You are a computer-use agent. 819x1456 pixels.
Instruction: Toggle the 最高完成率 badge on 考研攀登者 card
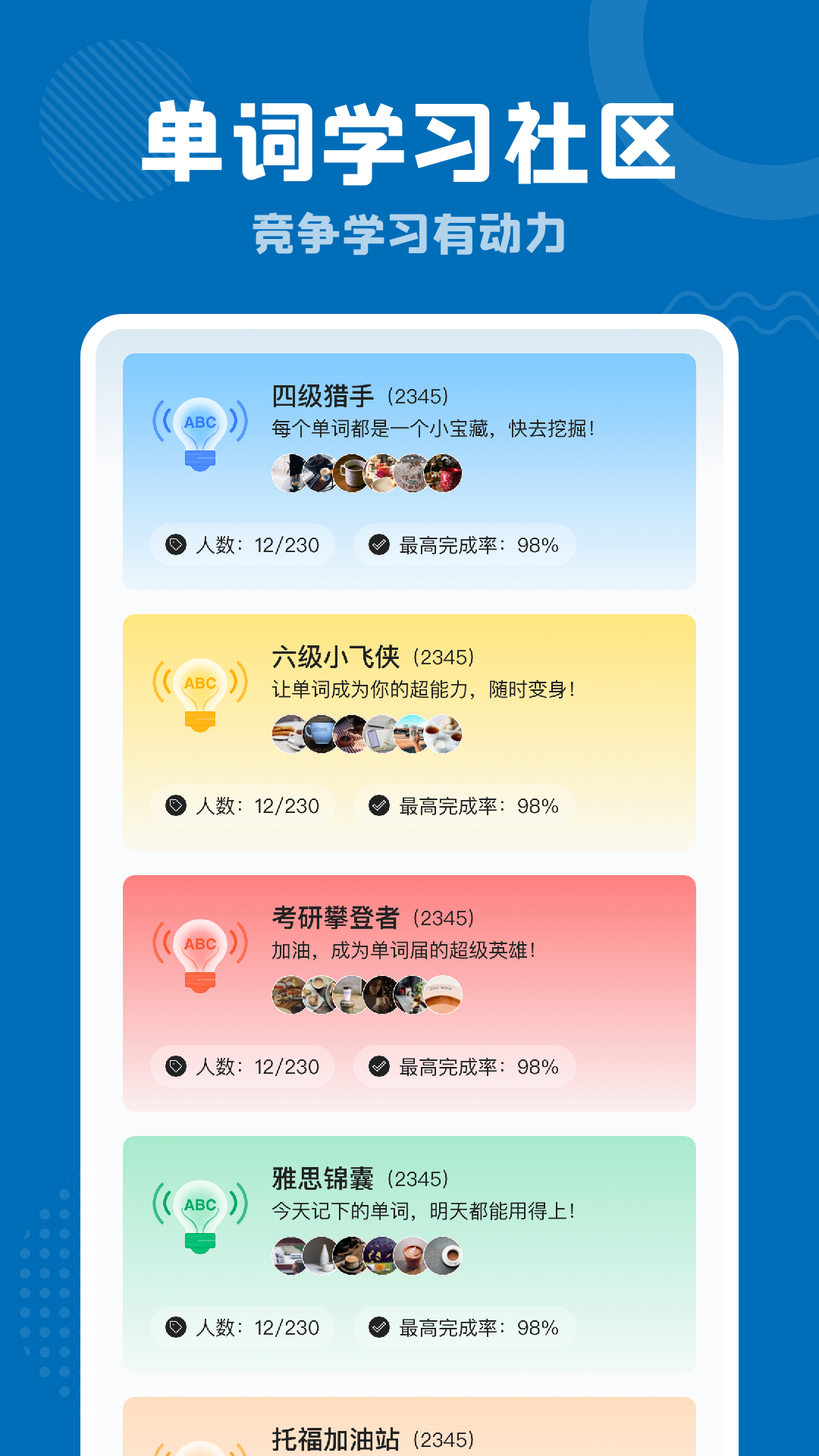464,1066
